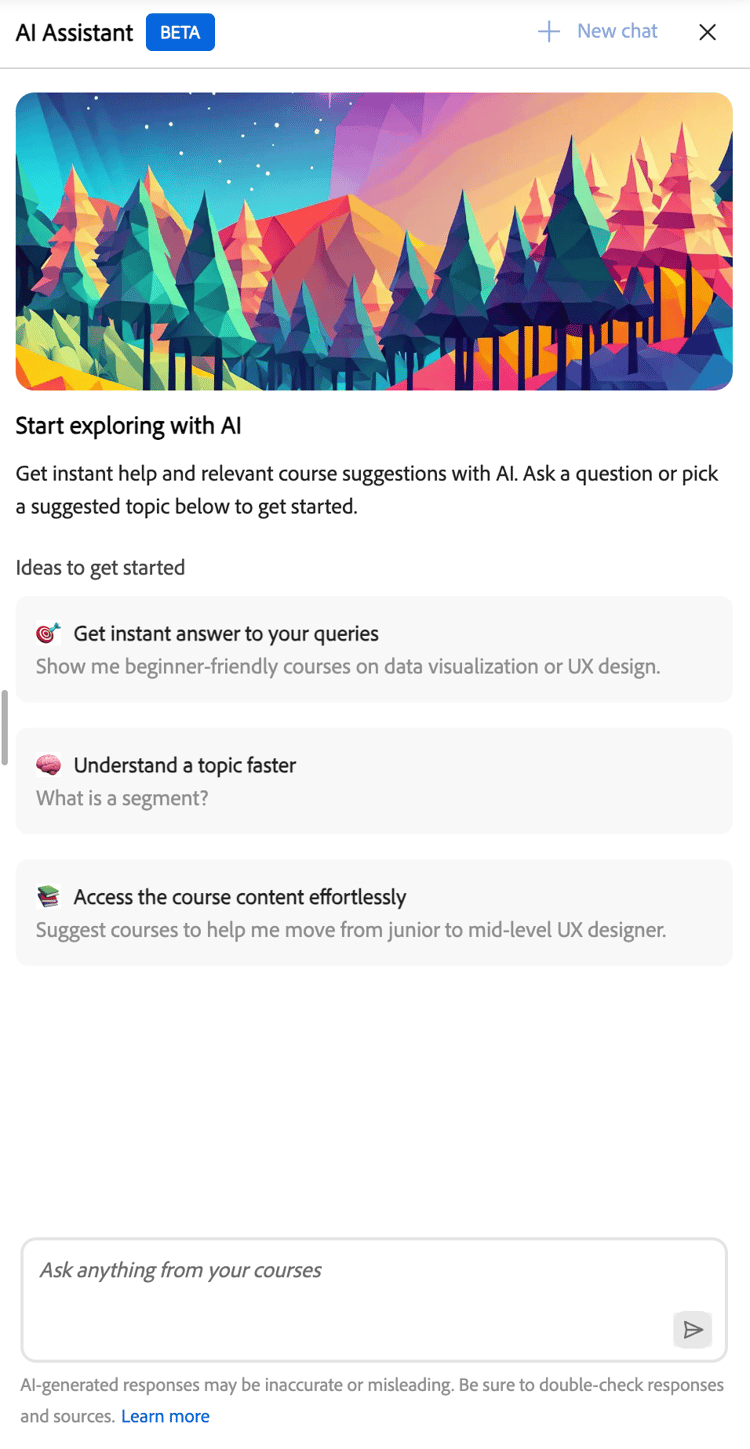Click the brain icon beside Understand a topic faster
750x1449 pixels.
coord(47,765)
